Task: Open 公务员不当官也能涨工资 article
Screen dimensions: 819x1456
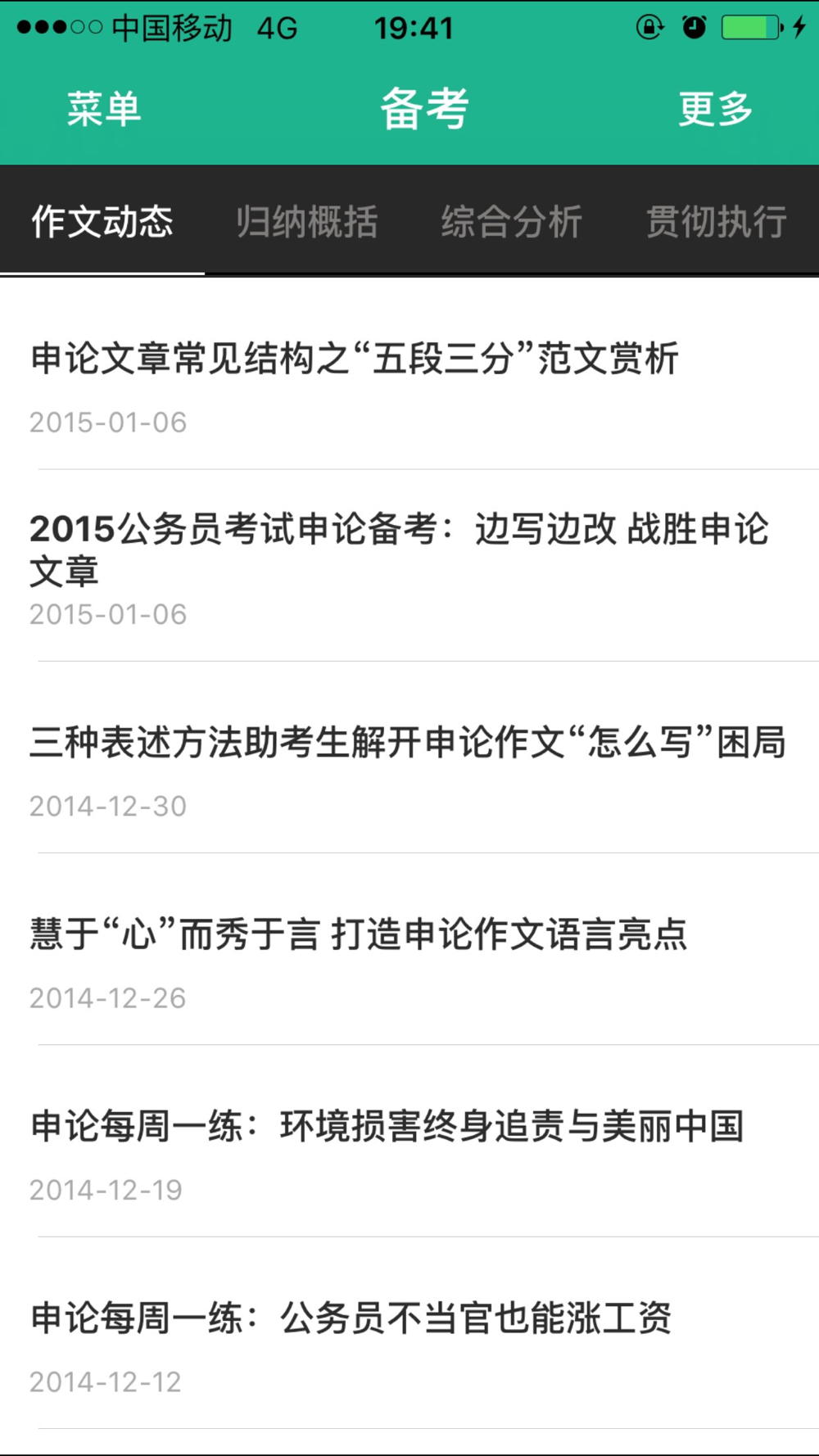Action: click(x=409, y=1333)
